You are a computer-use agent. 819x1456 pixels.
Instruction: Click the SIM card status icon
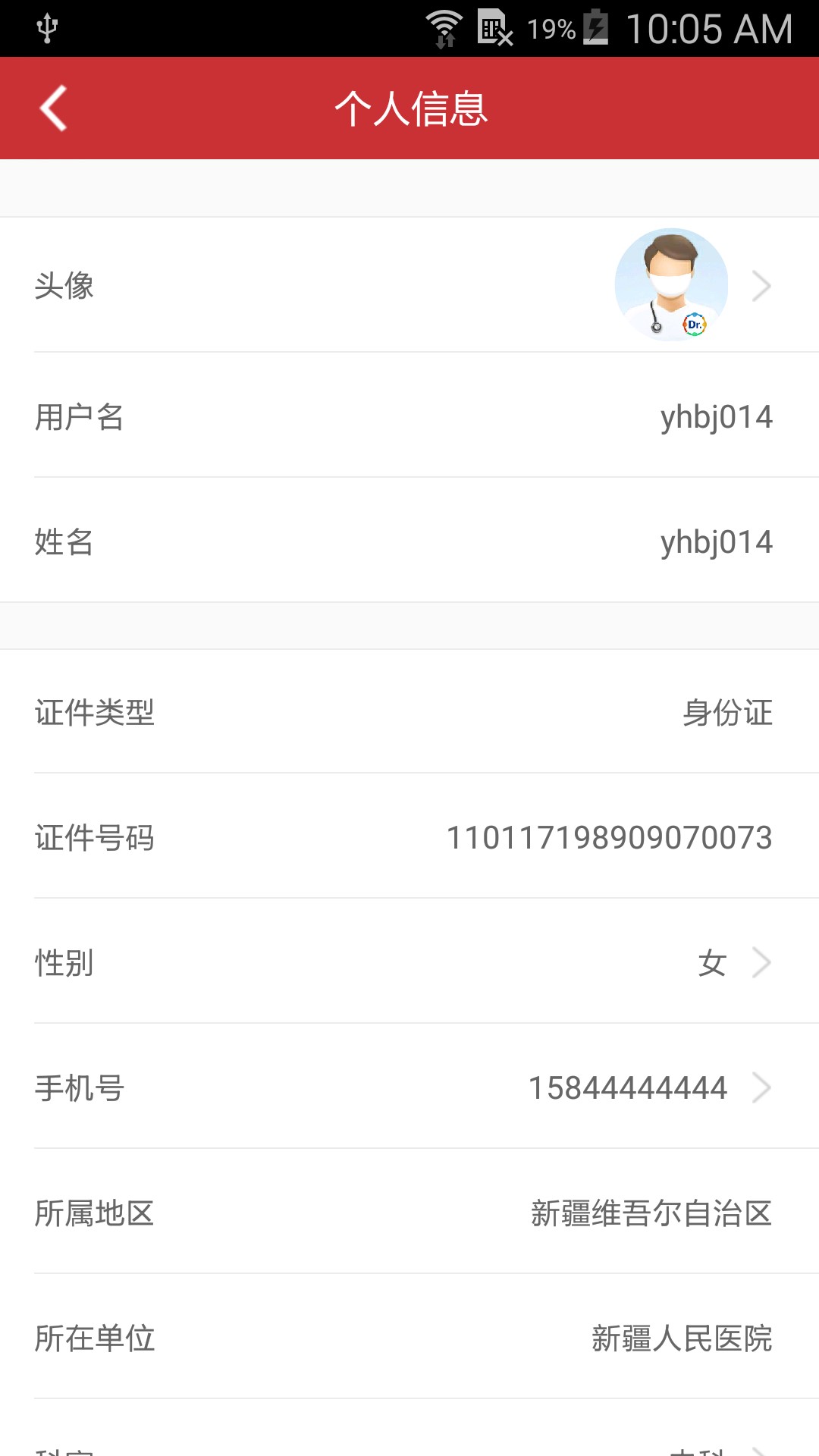[x=494, y=27]
